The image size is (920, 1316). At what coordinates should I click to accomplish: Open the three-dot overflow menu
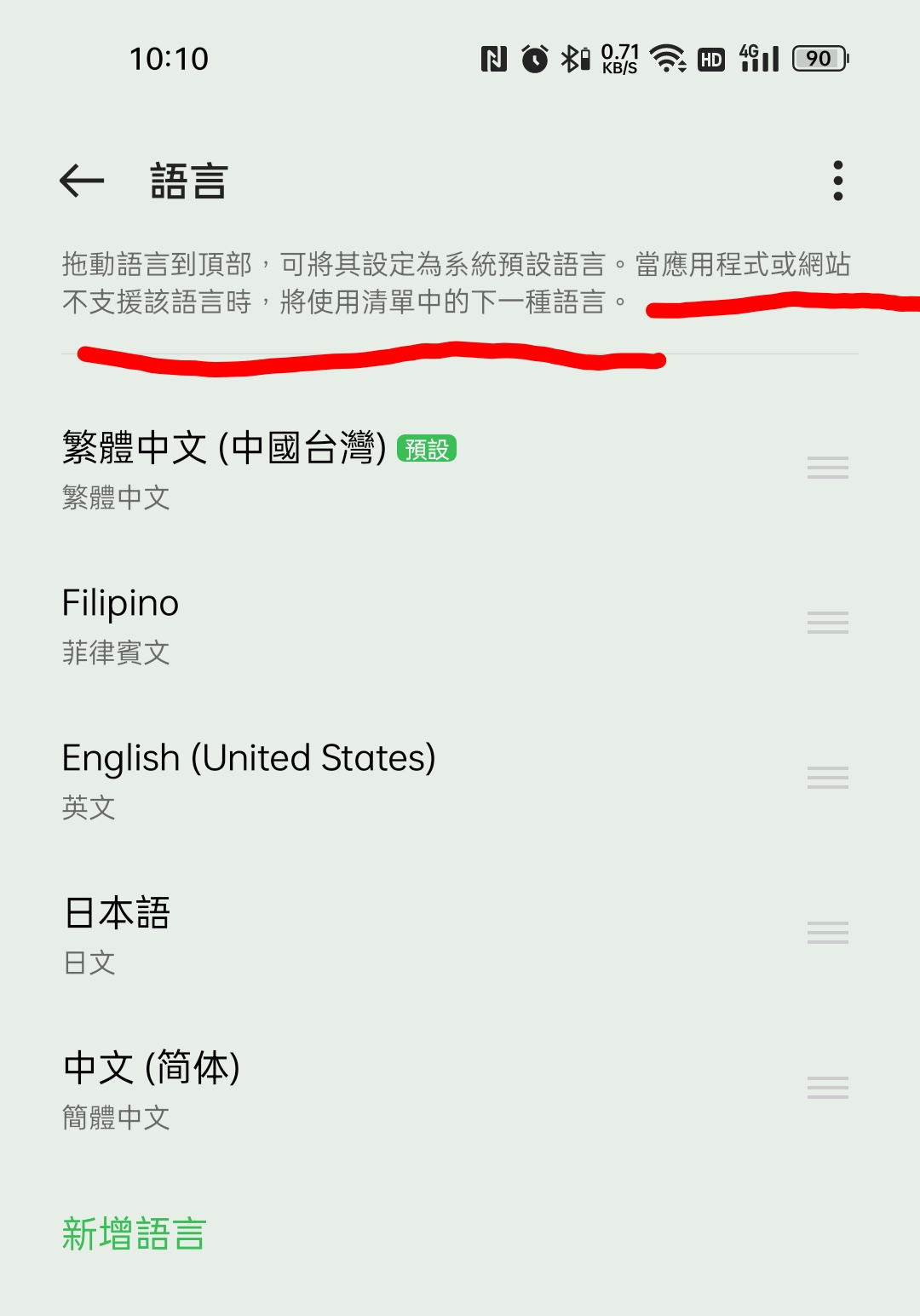(x=838, y=181)
